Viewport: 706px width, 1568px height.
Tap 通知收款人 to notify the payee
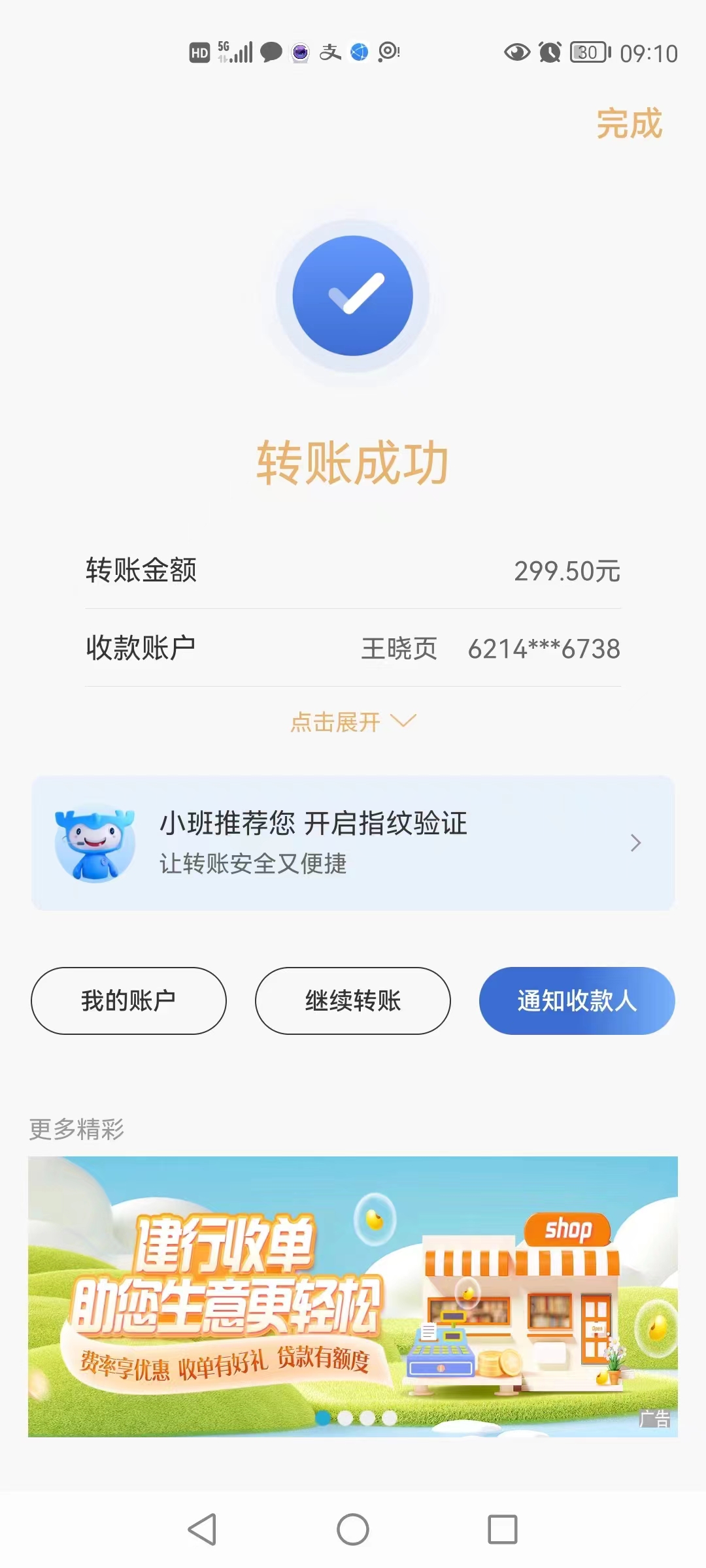577,1000
